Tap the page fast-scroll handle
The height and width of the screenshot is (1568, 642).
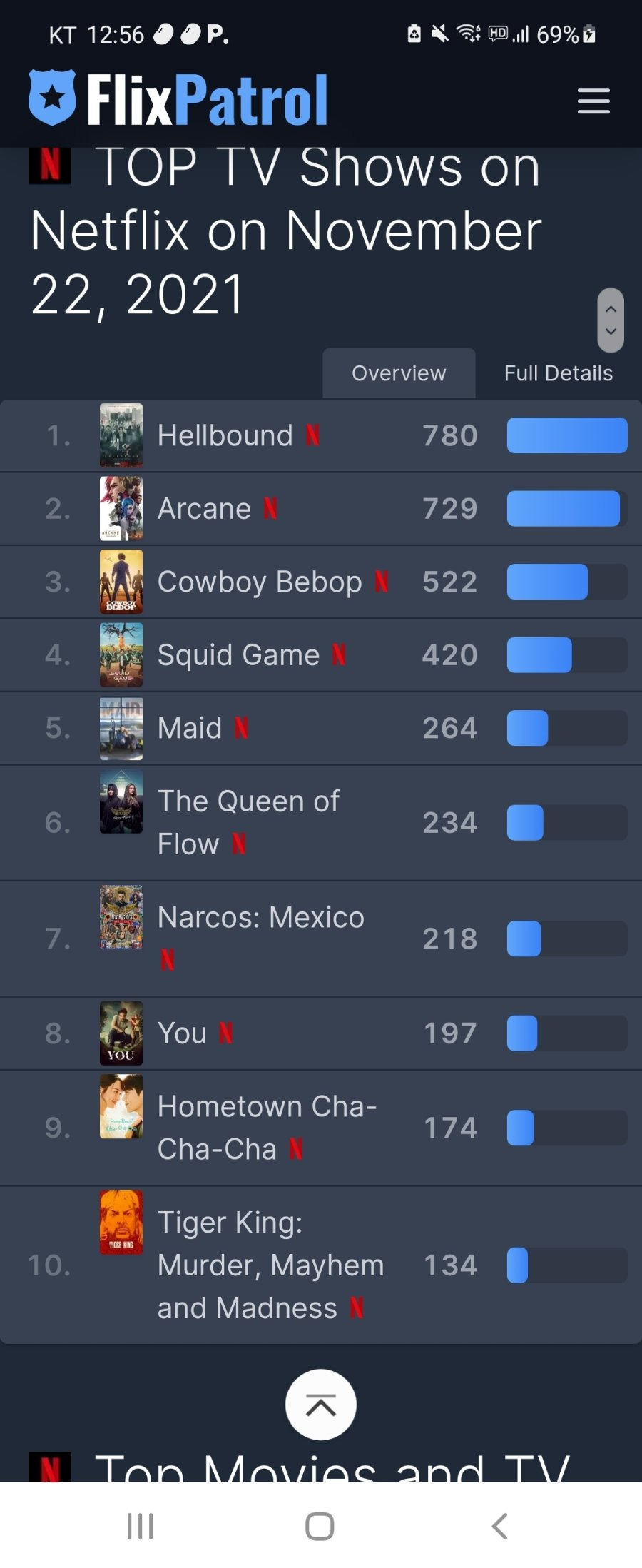click(x=611, y=320)
